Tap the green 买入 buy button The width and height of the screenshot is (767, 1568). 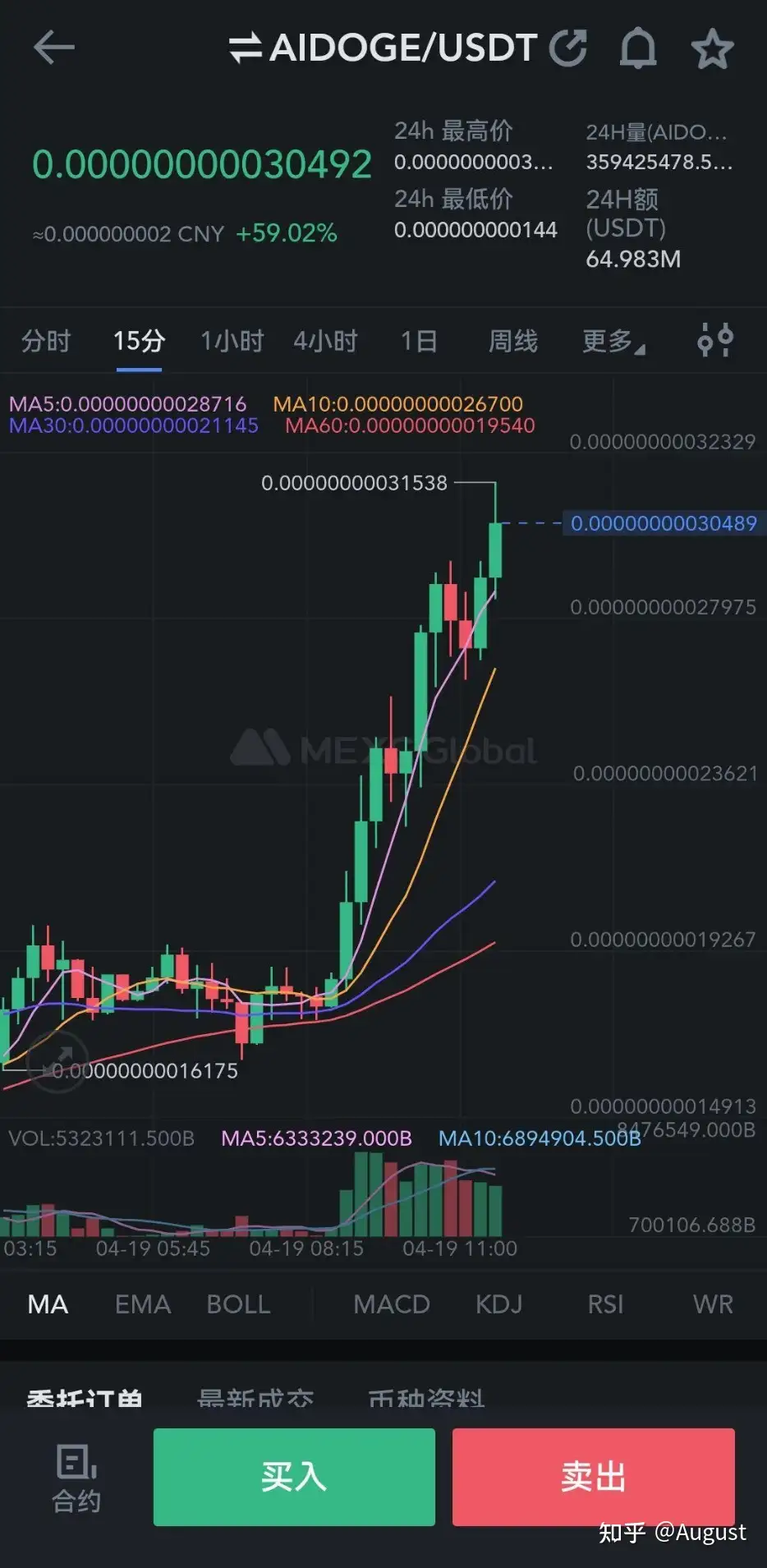pyautogui.click(x=294, y=1477)
